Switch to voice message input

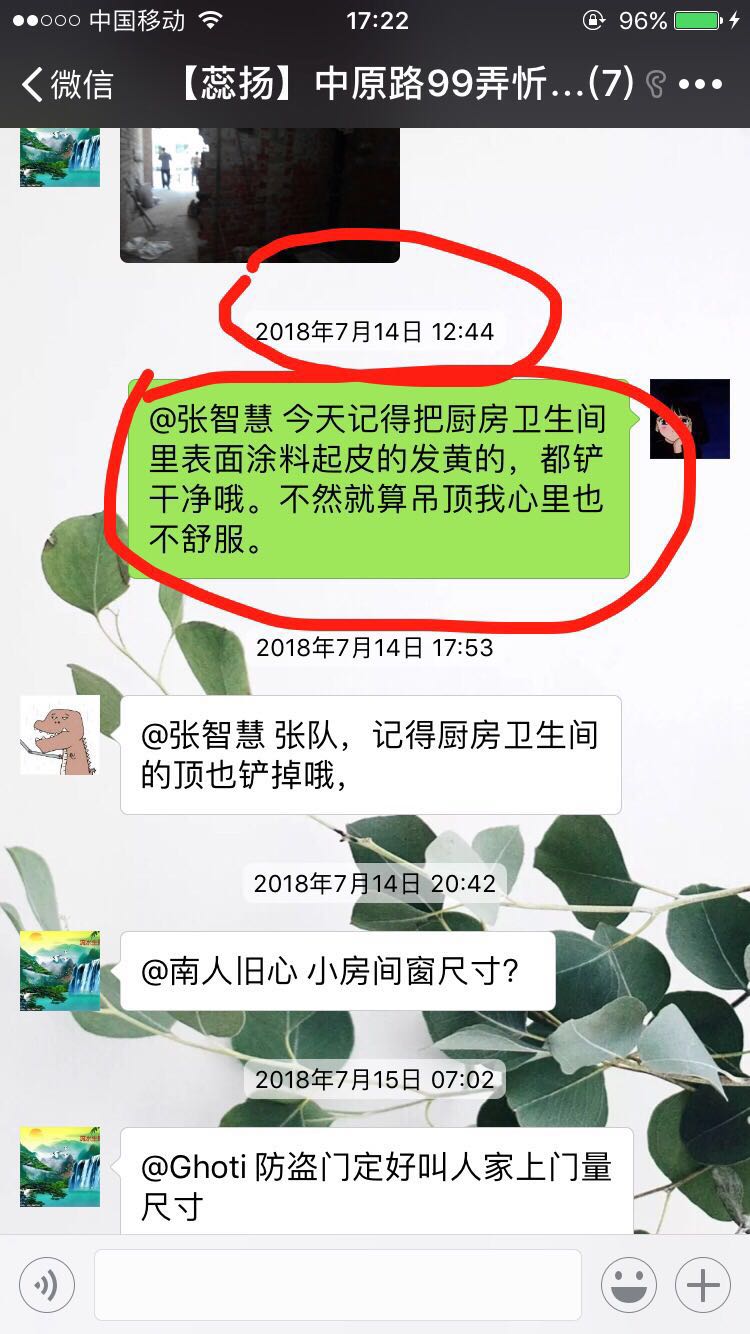(x=46, y=1285)
